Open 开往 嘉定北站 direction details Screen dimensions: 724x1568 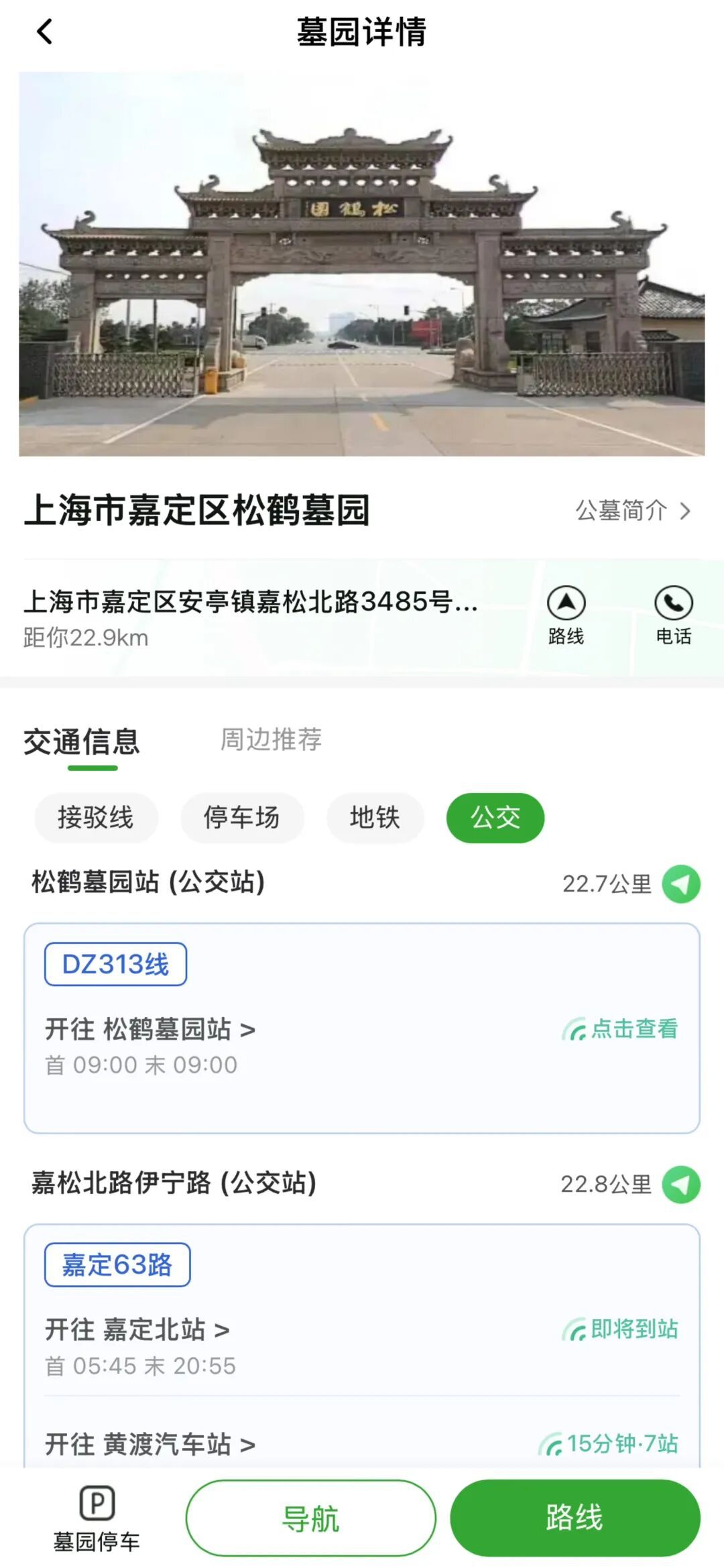138,1329
